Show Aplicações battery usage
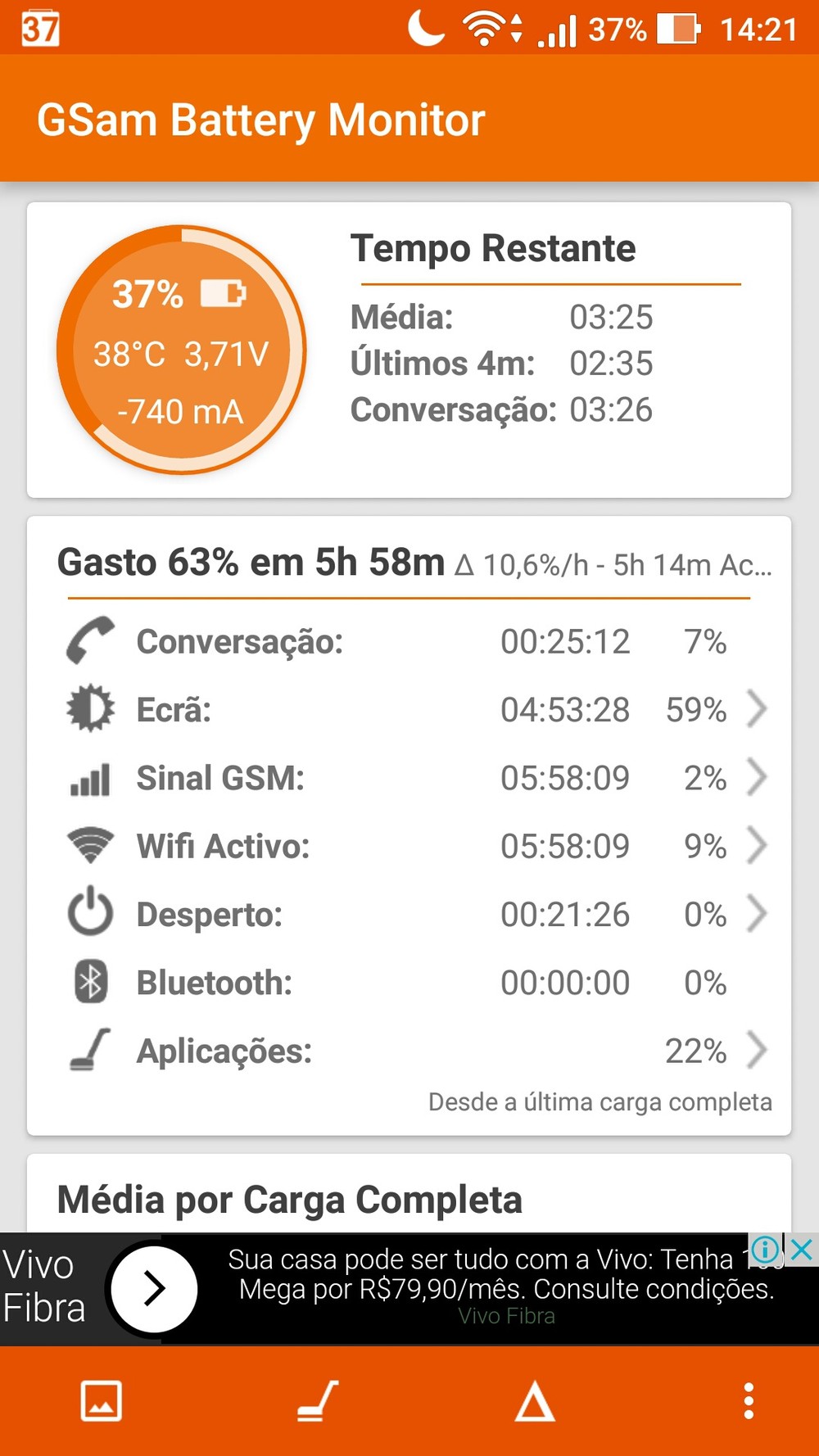This screenshot has width=819, height=1456. [x=757, y=1051]
